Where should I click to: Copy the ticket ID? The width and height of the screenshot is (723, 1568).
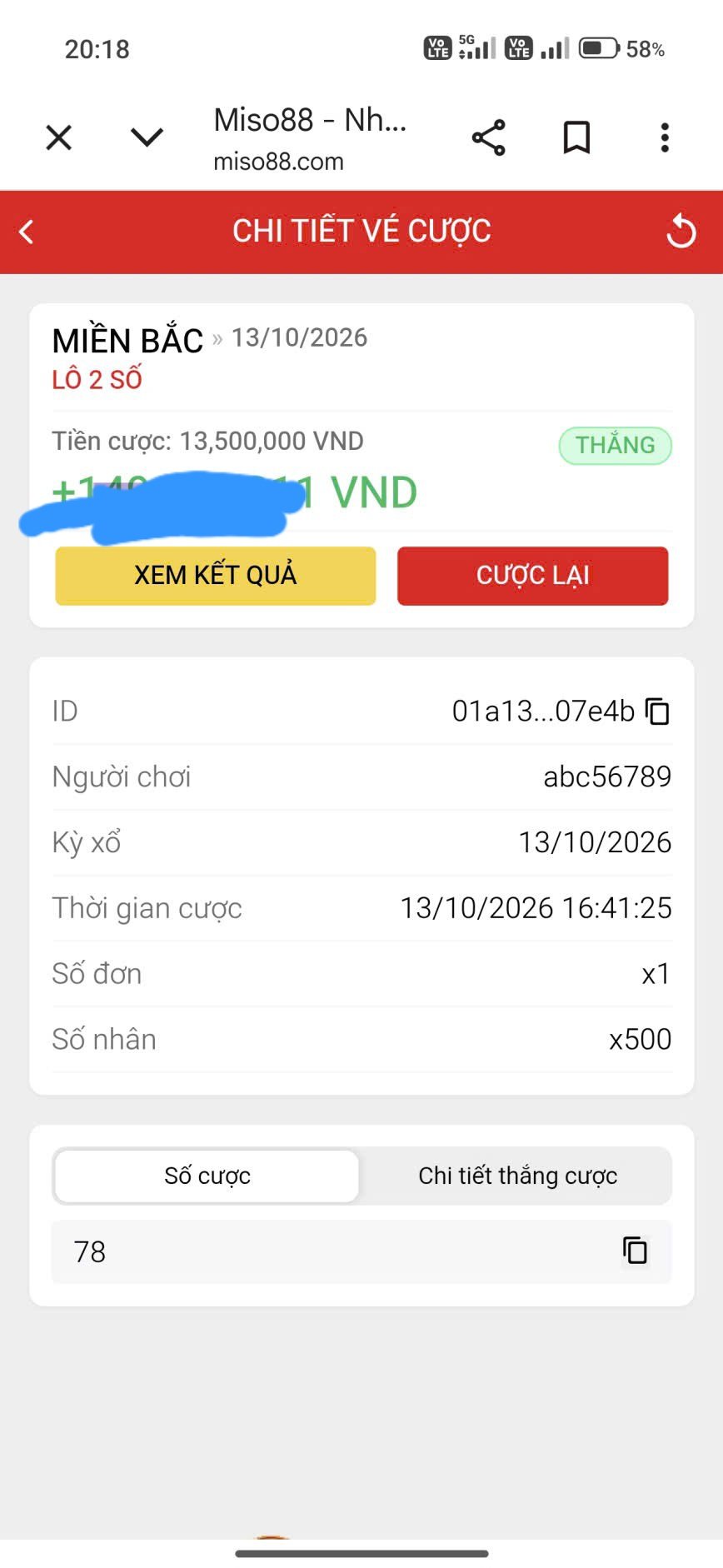(658, 712)
